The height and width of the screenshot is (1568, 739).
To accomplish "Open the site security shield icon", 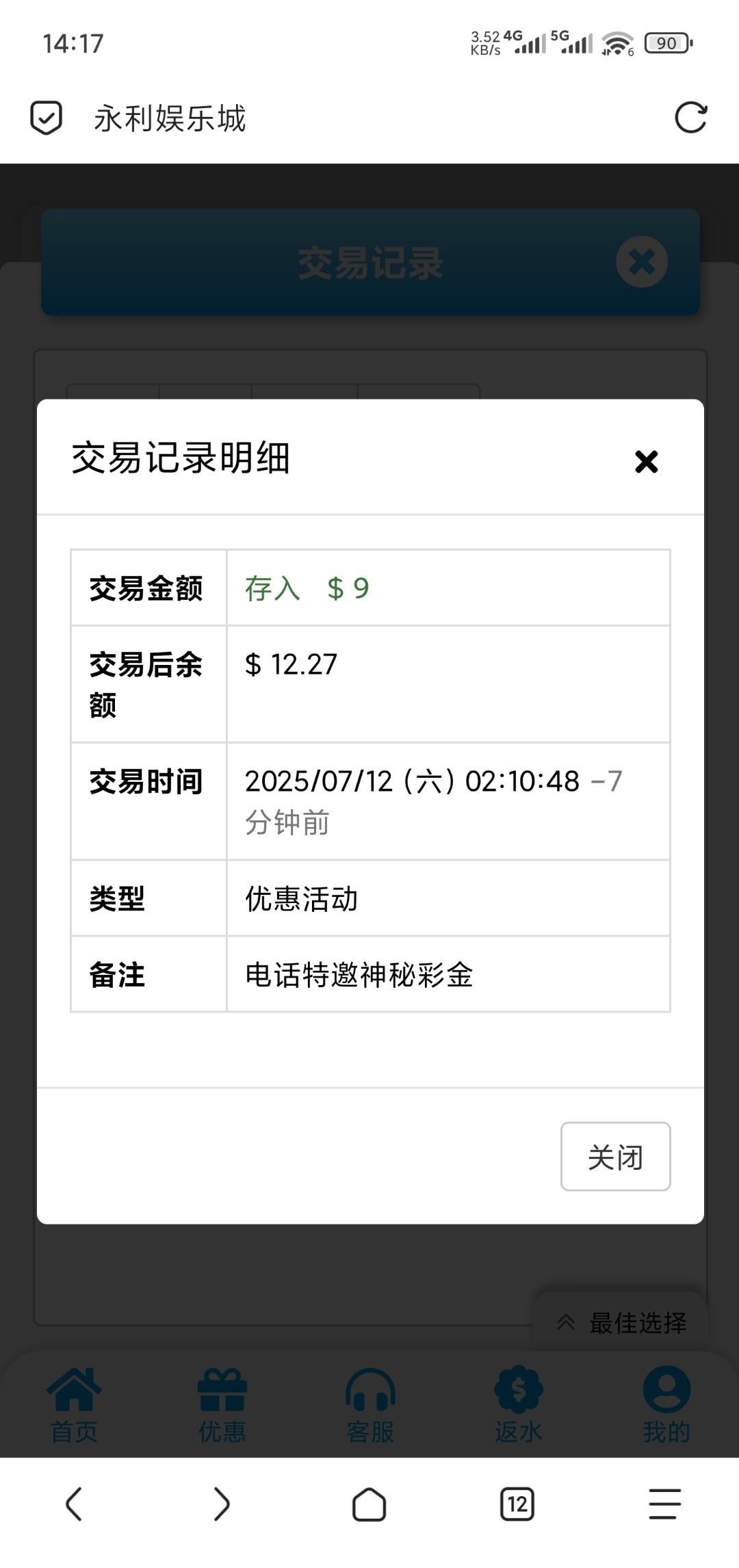I will [x=47, y=118].
